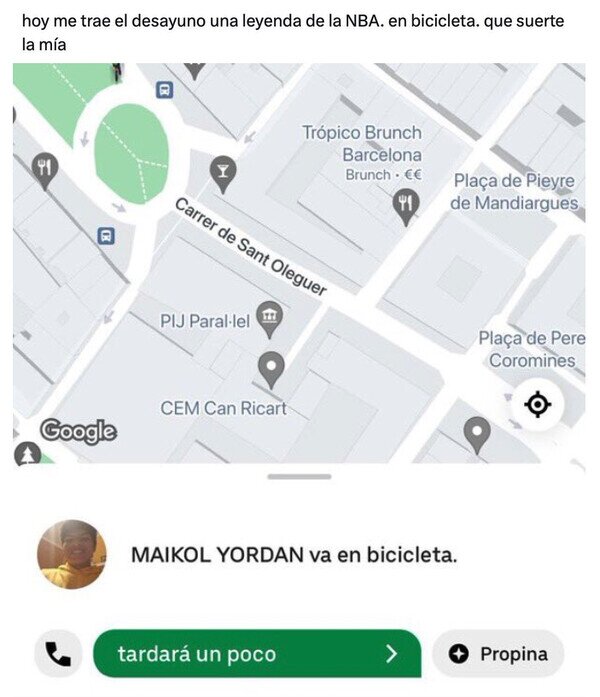Recenter the map on my location
Image resolution: width=600 pixels, height=697 pixels.
tap(537, 405)
